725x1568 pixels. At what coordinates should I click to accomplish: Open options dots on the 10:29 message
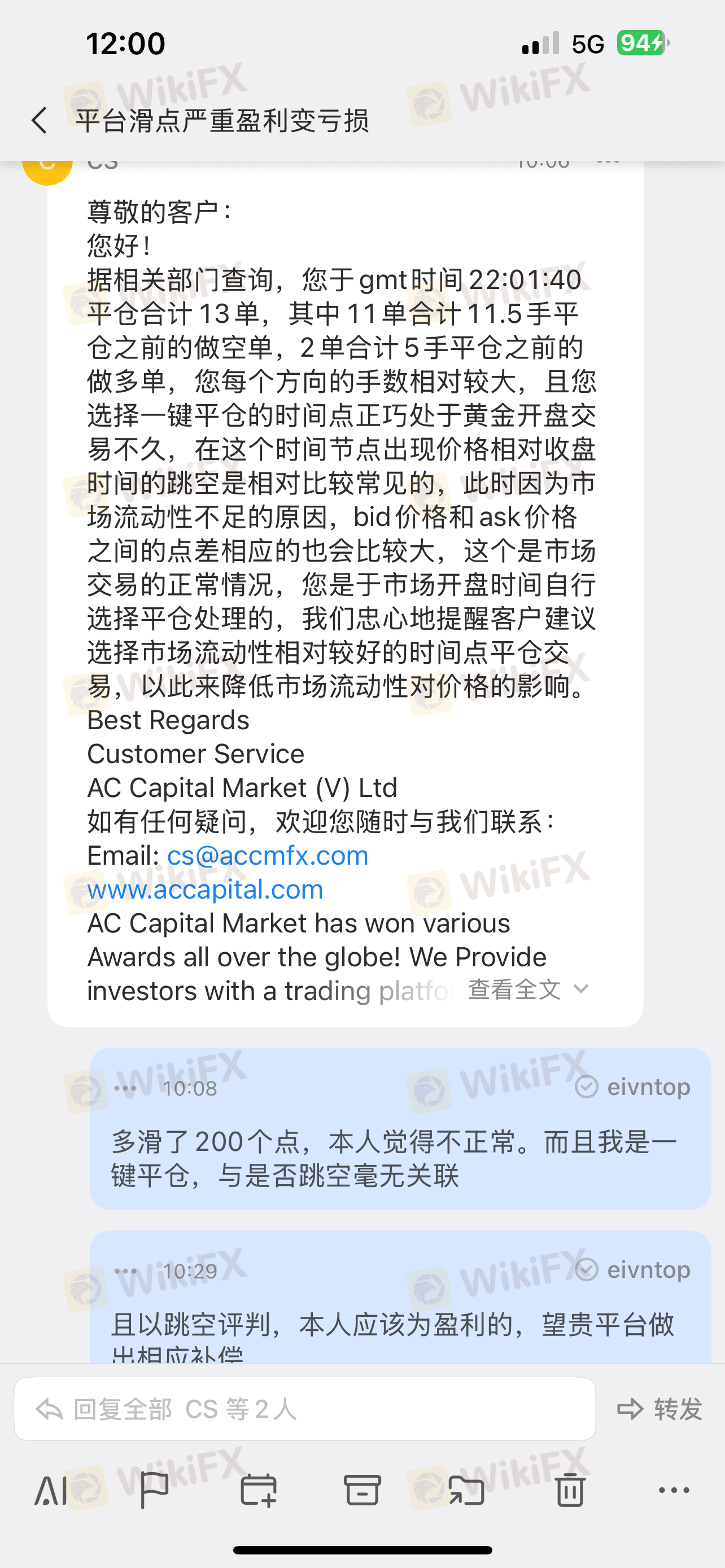[125, 1271]
